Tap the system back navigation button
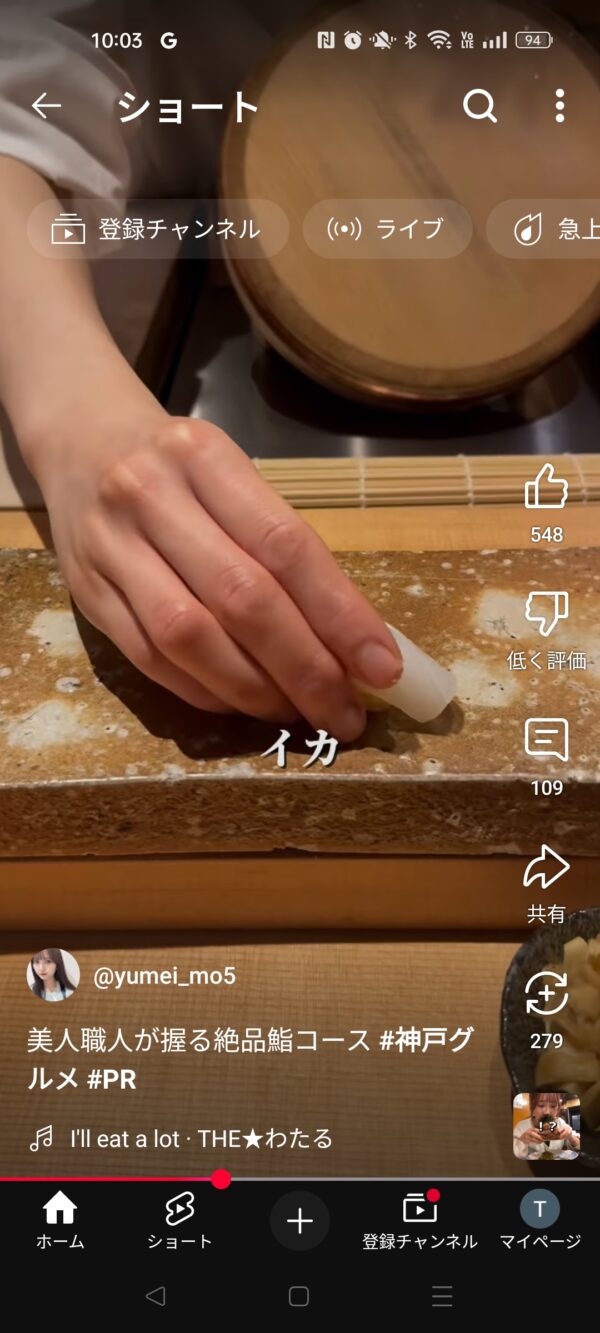The image size is (600, 1333). [x=155, y=1297]
